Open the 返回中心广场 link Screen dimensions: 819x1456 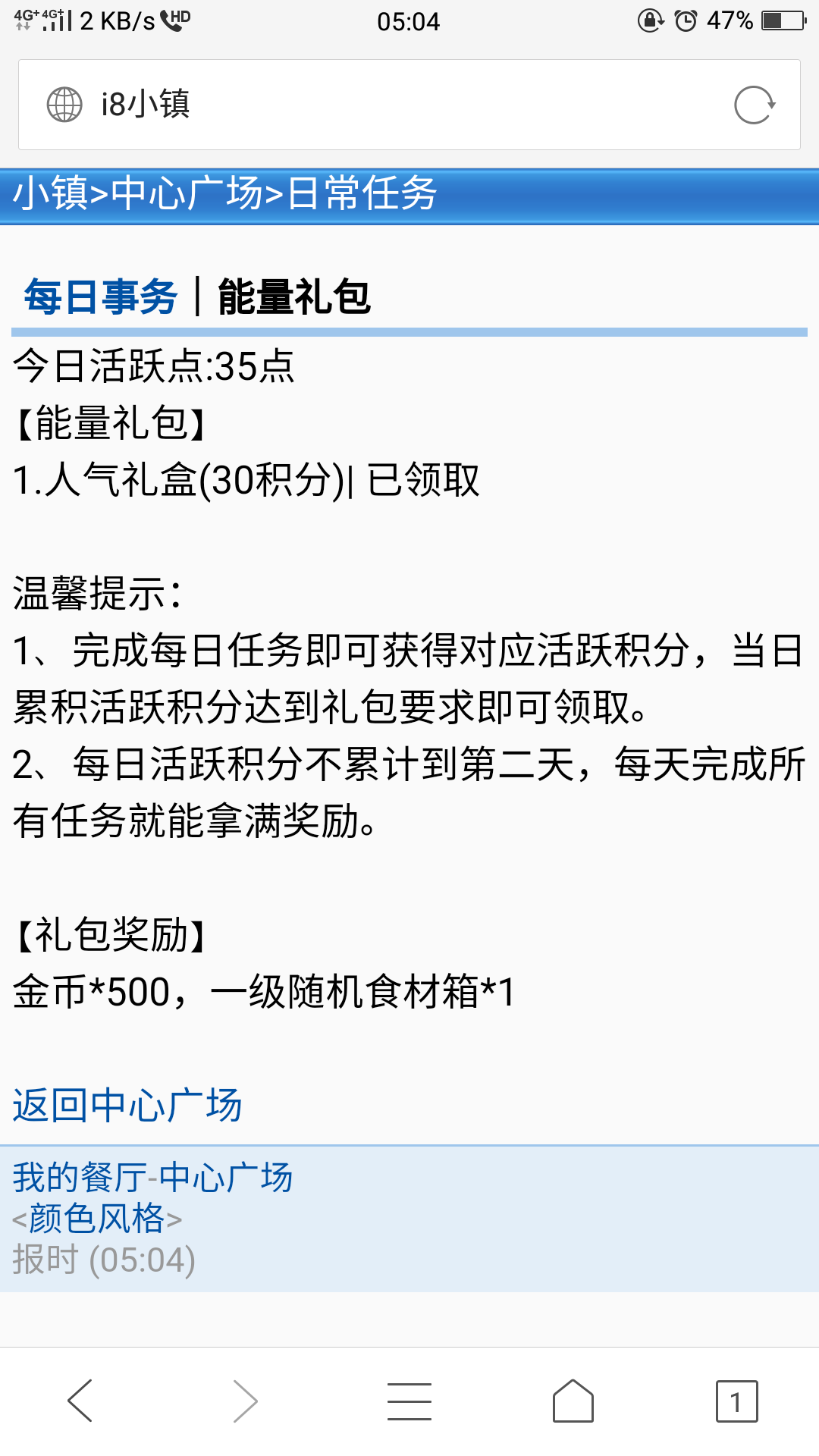[x=127, y=1105]
